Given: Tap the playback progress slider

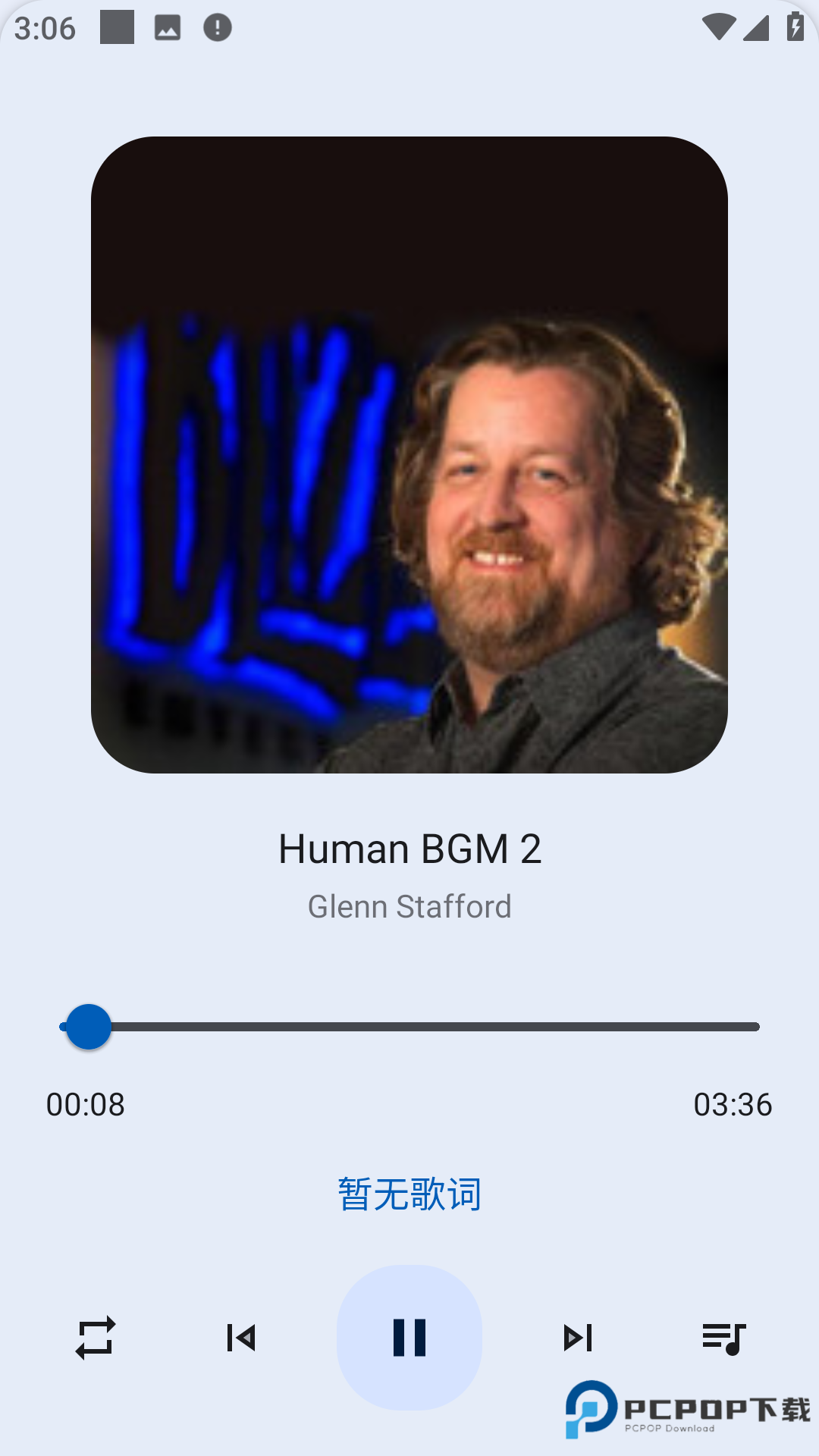Looking at the screenshot, I should pos(409,1027).
